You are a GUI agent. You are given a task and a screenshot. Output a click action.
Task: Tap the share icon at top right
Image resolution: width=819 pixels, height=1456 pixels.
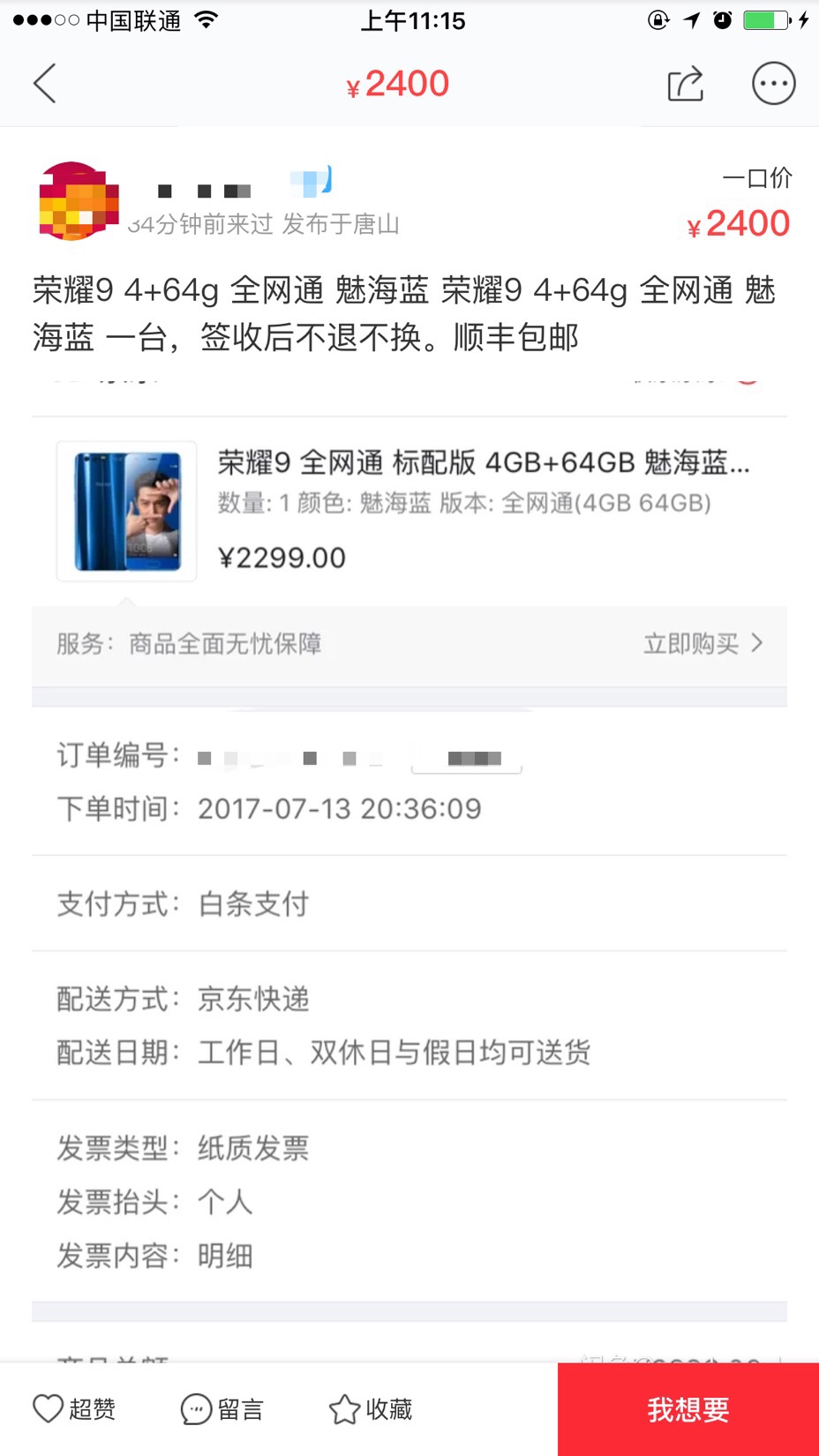point(686,83)
